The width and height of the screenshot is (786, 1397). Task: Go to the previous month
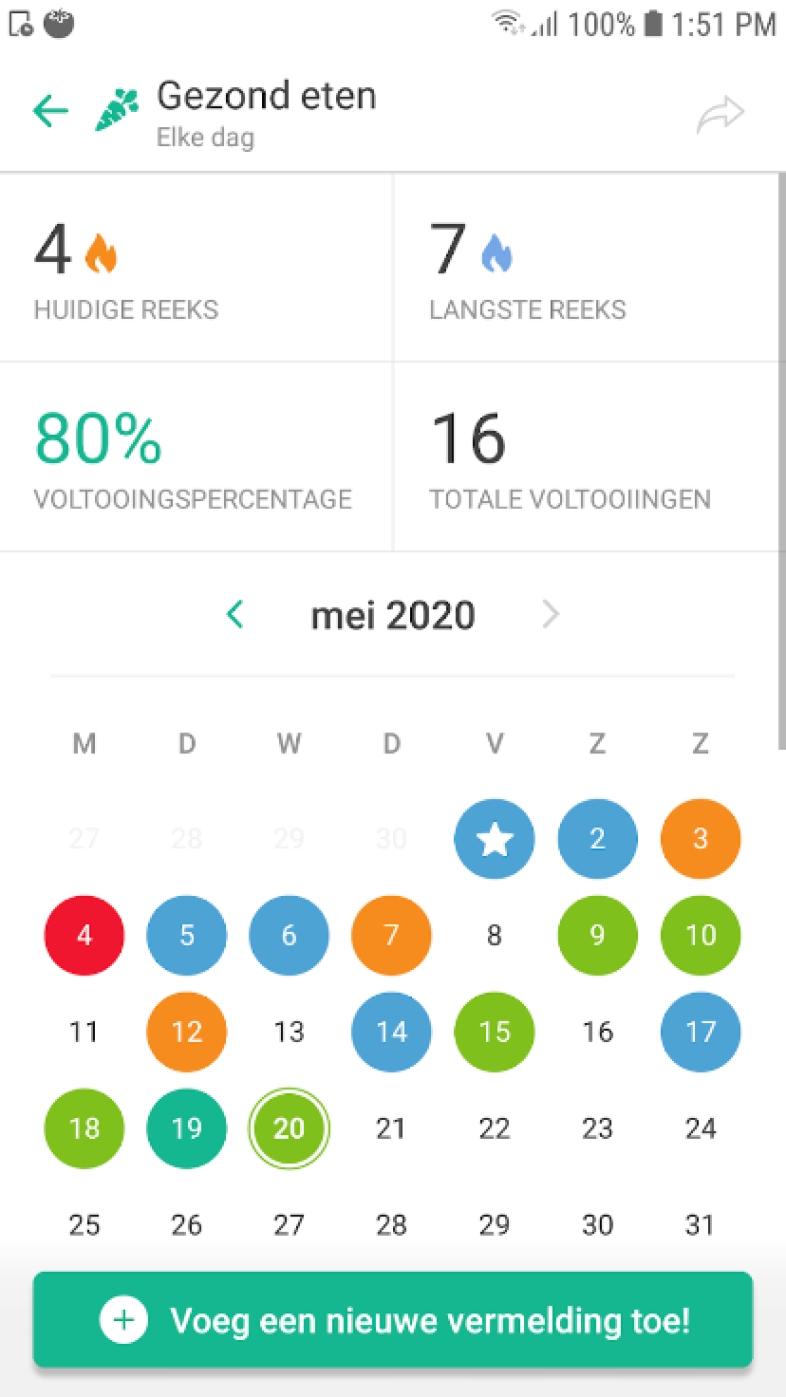[235, 615]
